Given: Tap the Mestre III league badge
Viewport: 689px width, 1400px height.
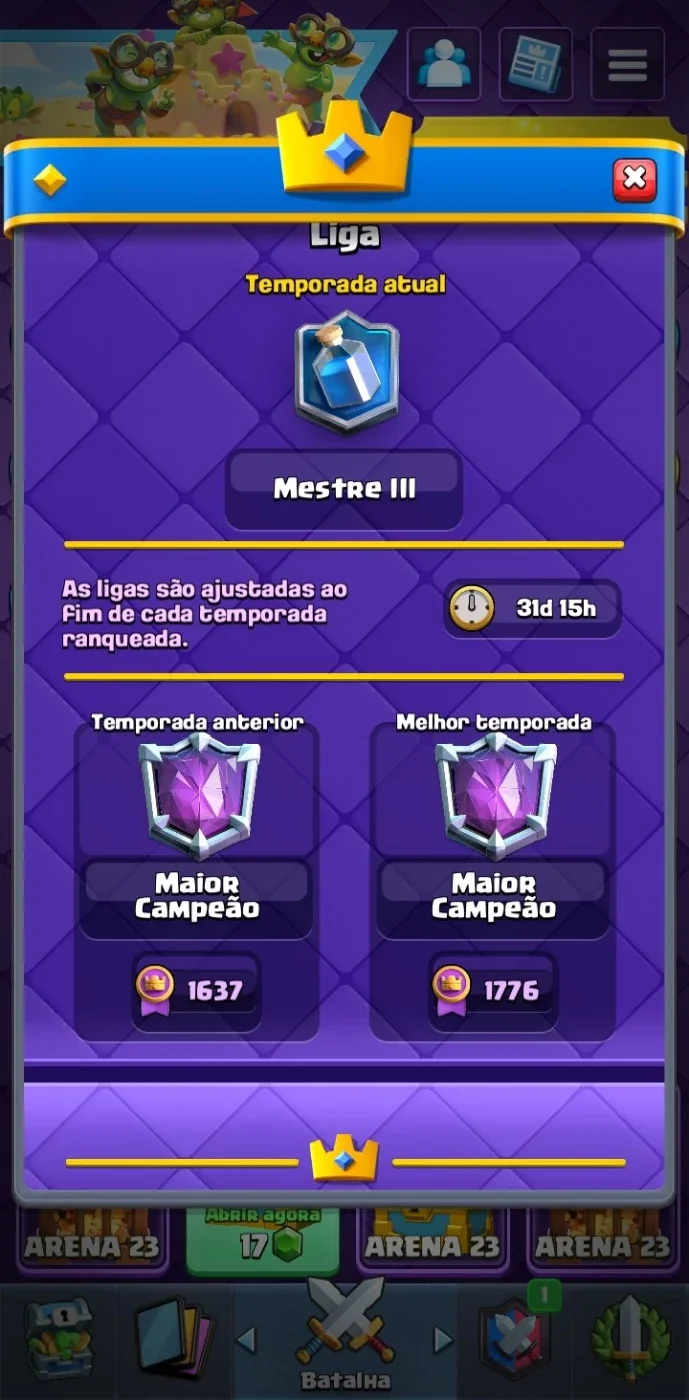Looking at the screenshot, I should pos(347,370).
